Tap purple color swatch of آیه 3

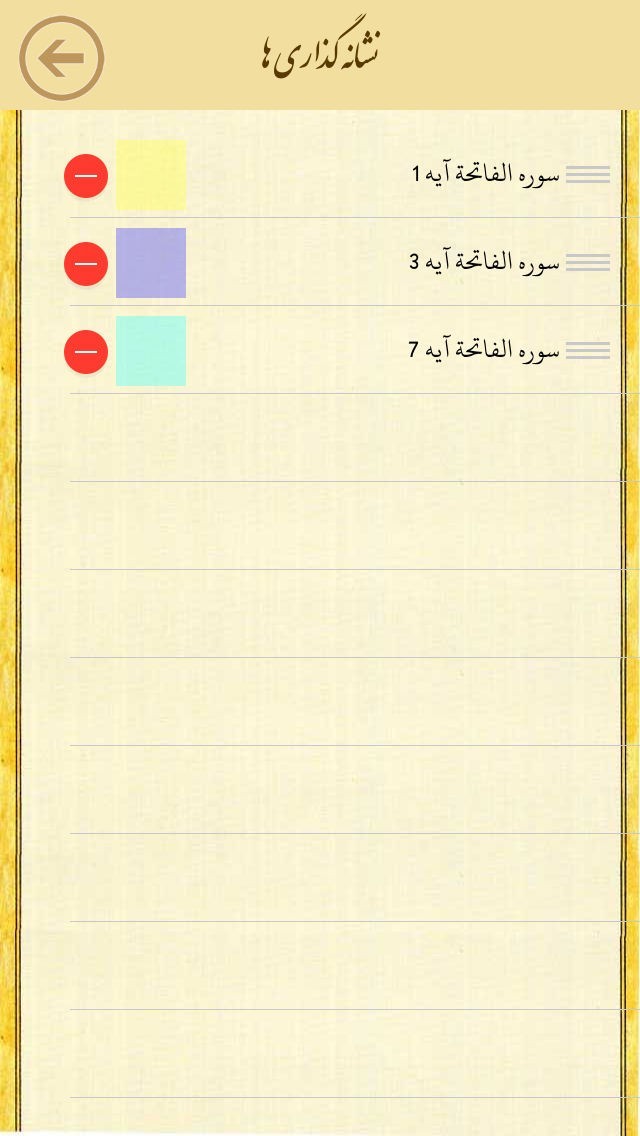[x=151, y=263]
